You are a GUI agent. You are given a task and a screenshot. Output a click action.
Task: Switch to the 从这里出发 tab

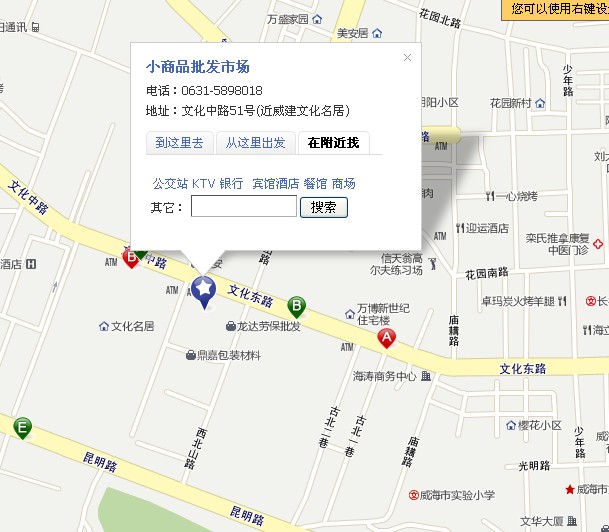coord(255,143)
